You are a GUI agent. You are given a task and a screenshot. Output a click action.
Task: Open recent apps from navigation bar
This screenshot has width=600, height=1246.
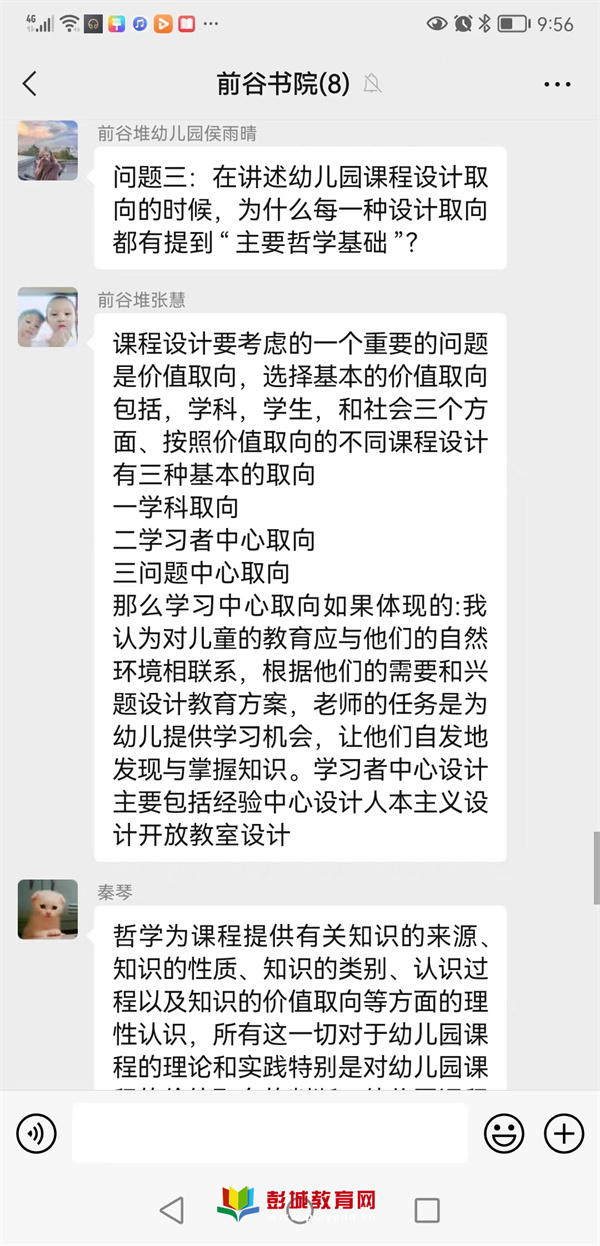pos(427,1210)
